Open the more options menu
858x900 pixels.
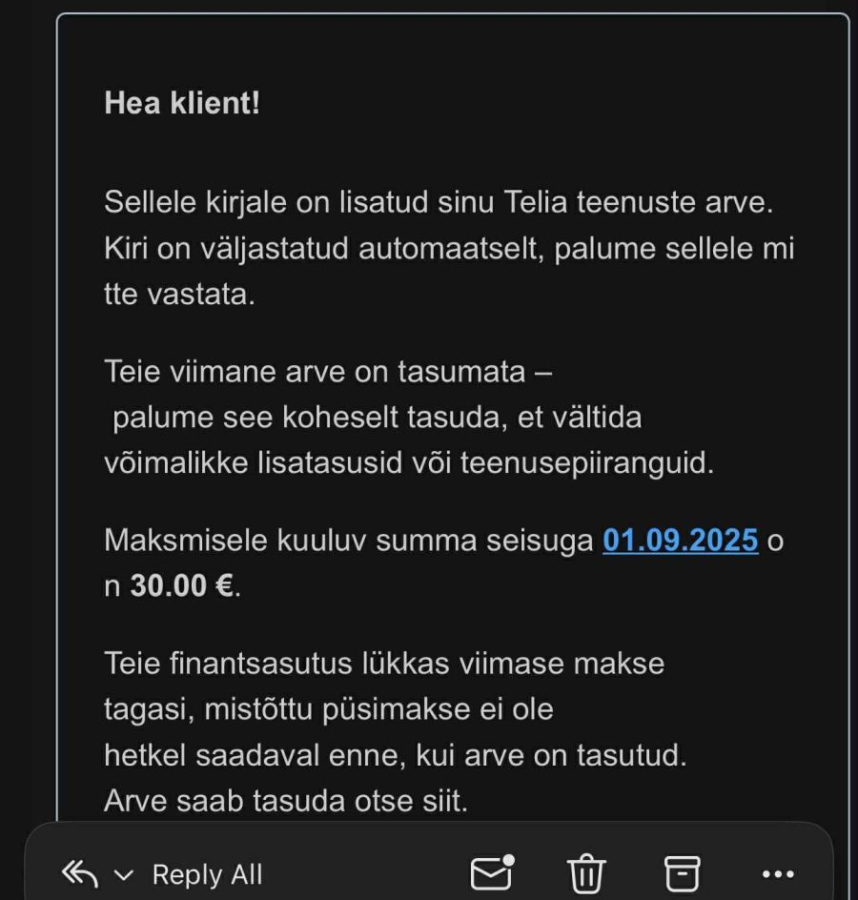777,875
